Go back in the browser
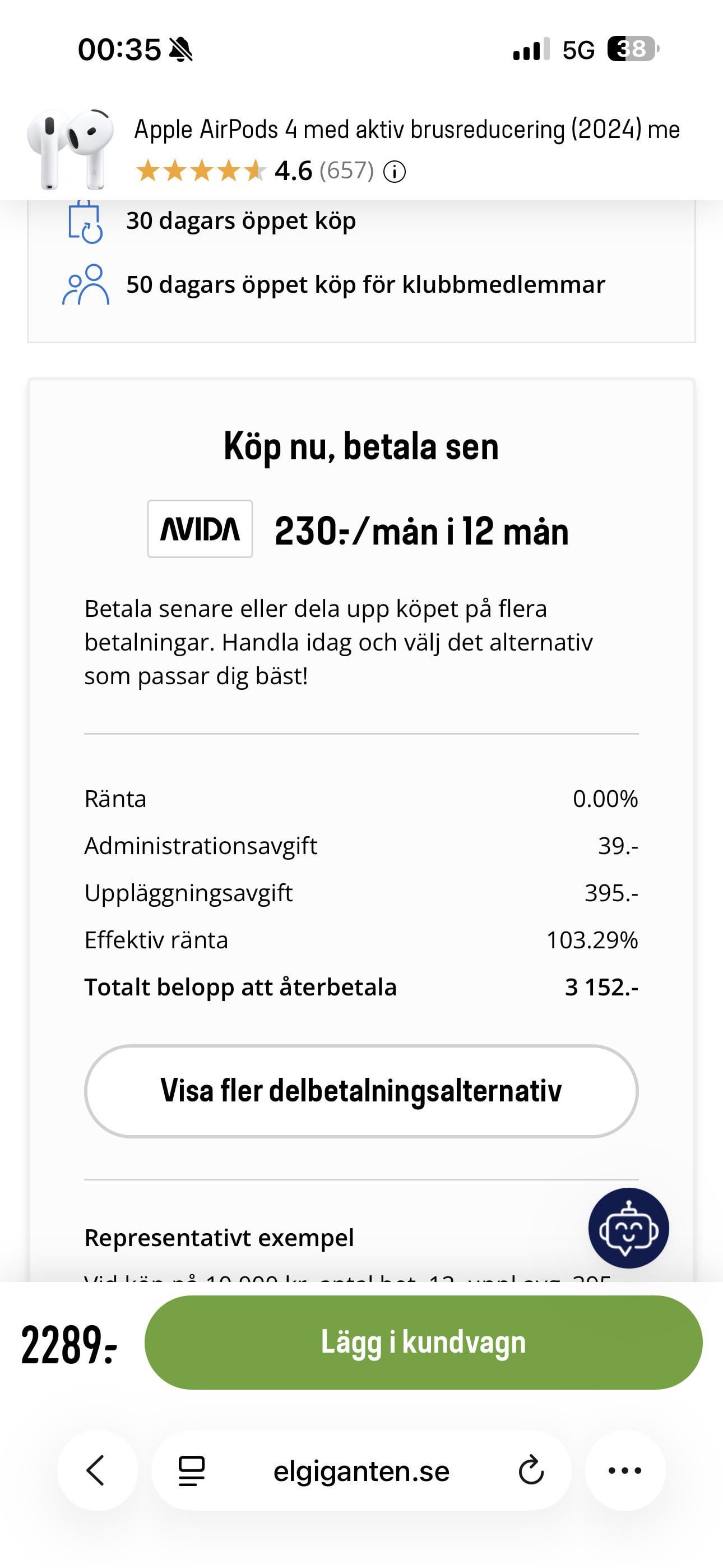This screenshot has width=723, height=1568. pos(96,1470)
